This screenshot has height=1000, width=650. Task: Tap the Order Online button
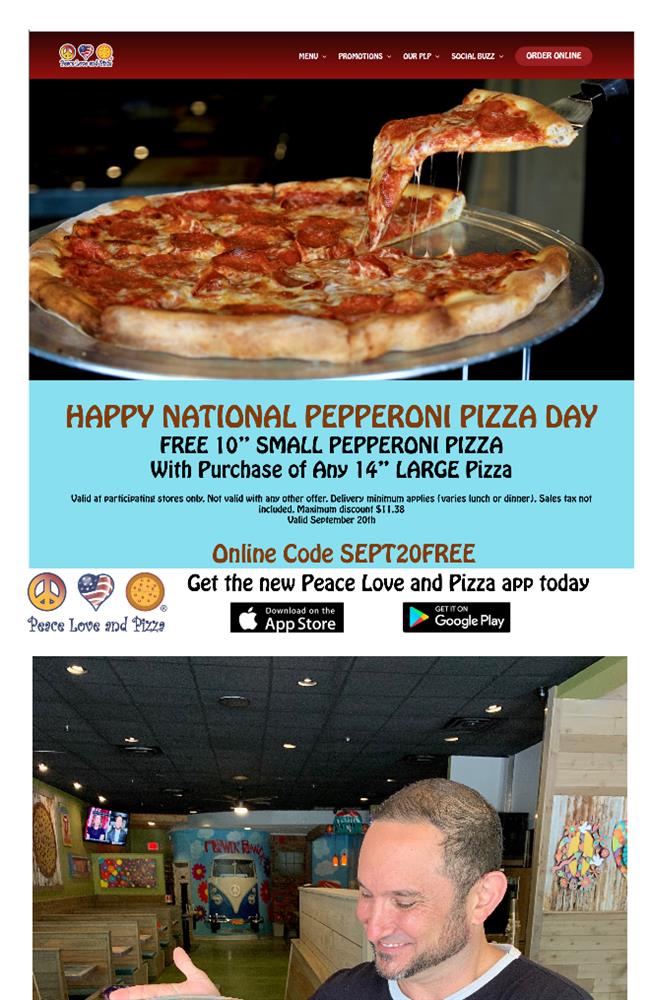(x=553, y=56)
